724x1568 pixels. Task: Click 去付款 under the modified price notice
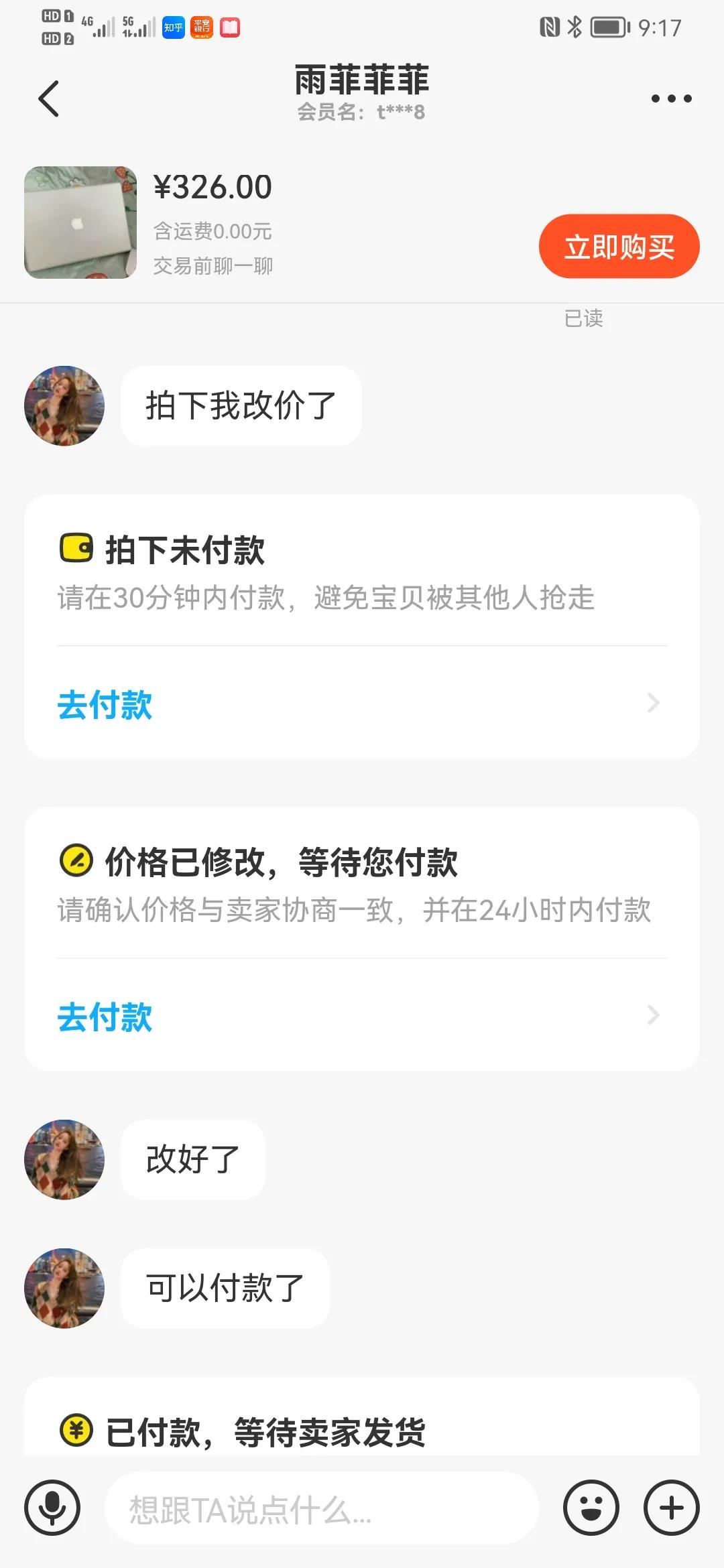tap(105, 1017)
